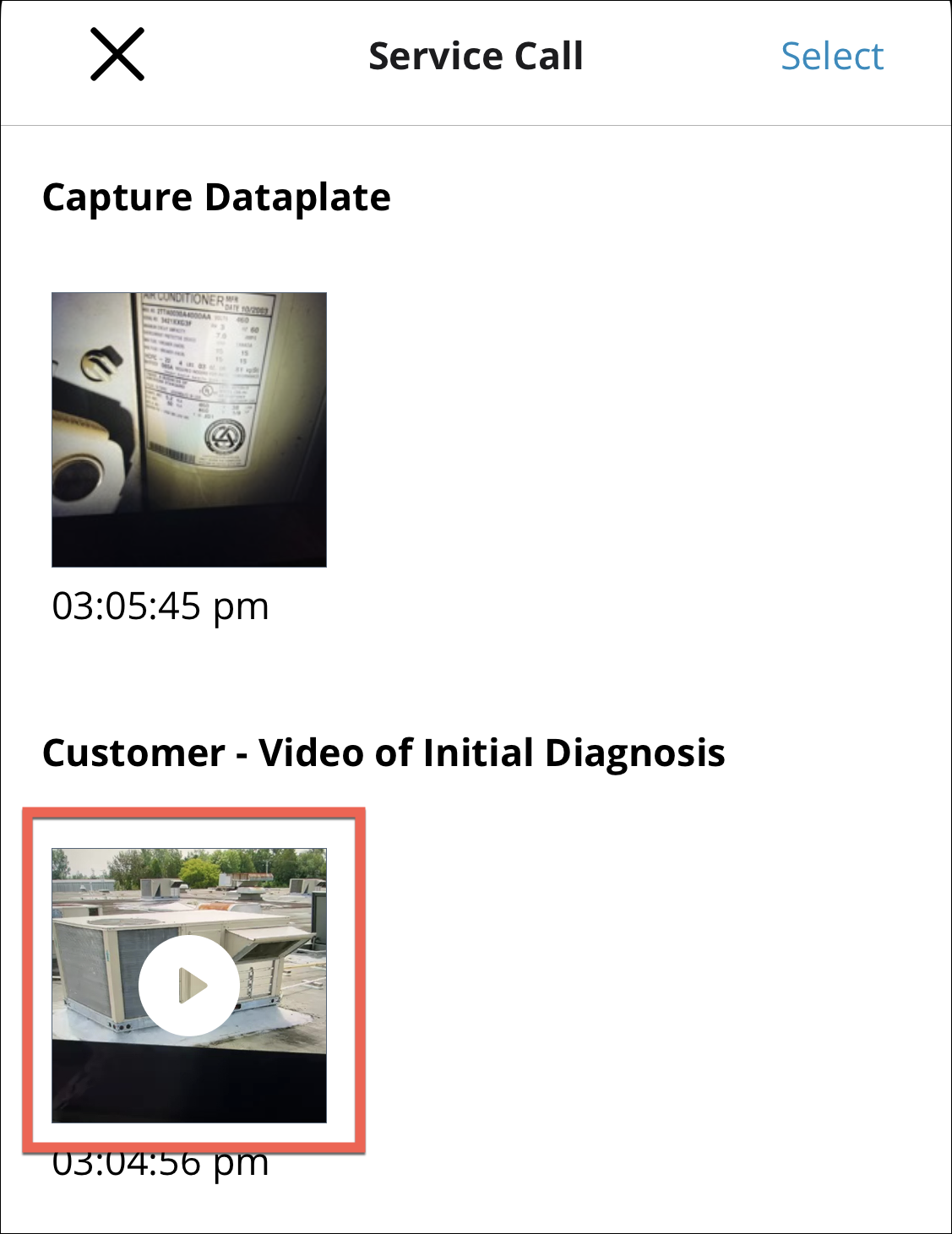This screenshot has width=952, height=1234.
Task: Tap Select to choose media items
Action: point(831,57)
